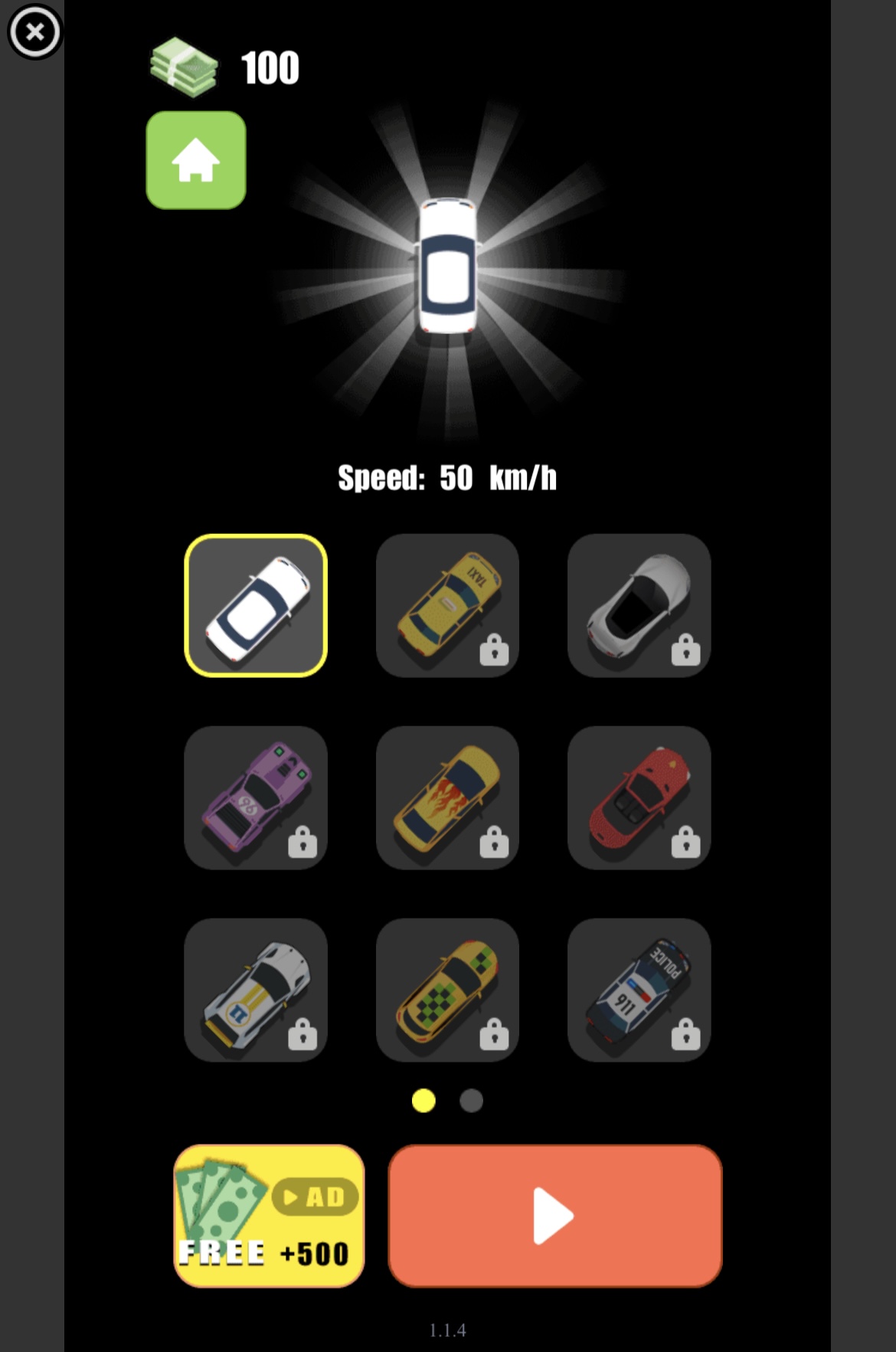Image resolution: width=896 pixels, height=1352 pixels.
Task: Choose the locked yellow flame car
Action: tap(447, 797)
